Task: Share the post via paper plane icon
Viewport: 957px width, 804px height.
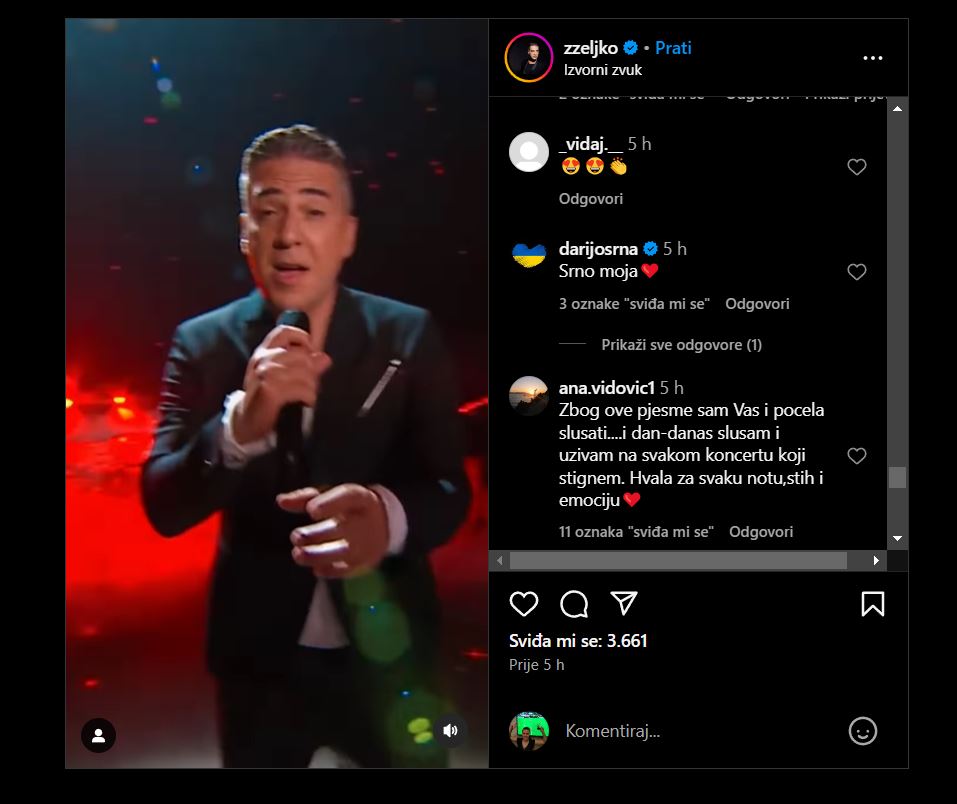Action: [x=624, y=603]
